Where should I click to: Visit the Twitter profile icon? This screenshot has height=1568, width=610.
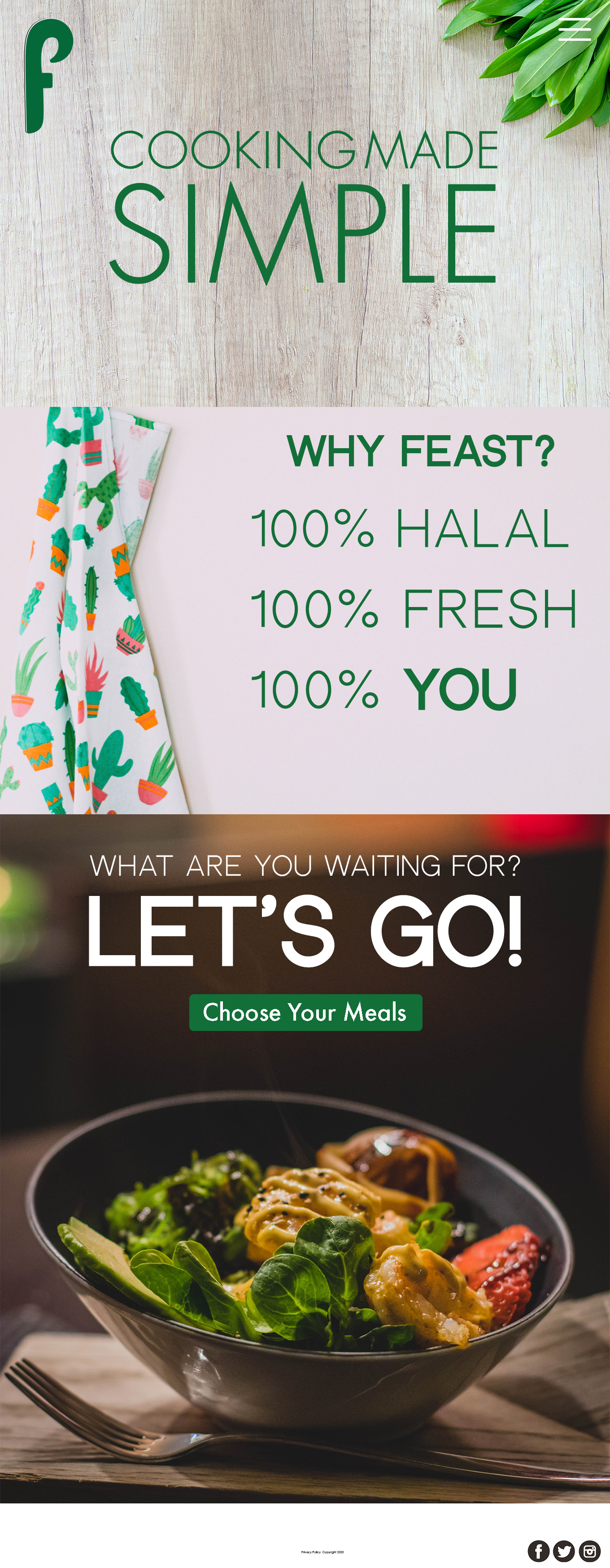564,1551
